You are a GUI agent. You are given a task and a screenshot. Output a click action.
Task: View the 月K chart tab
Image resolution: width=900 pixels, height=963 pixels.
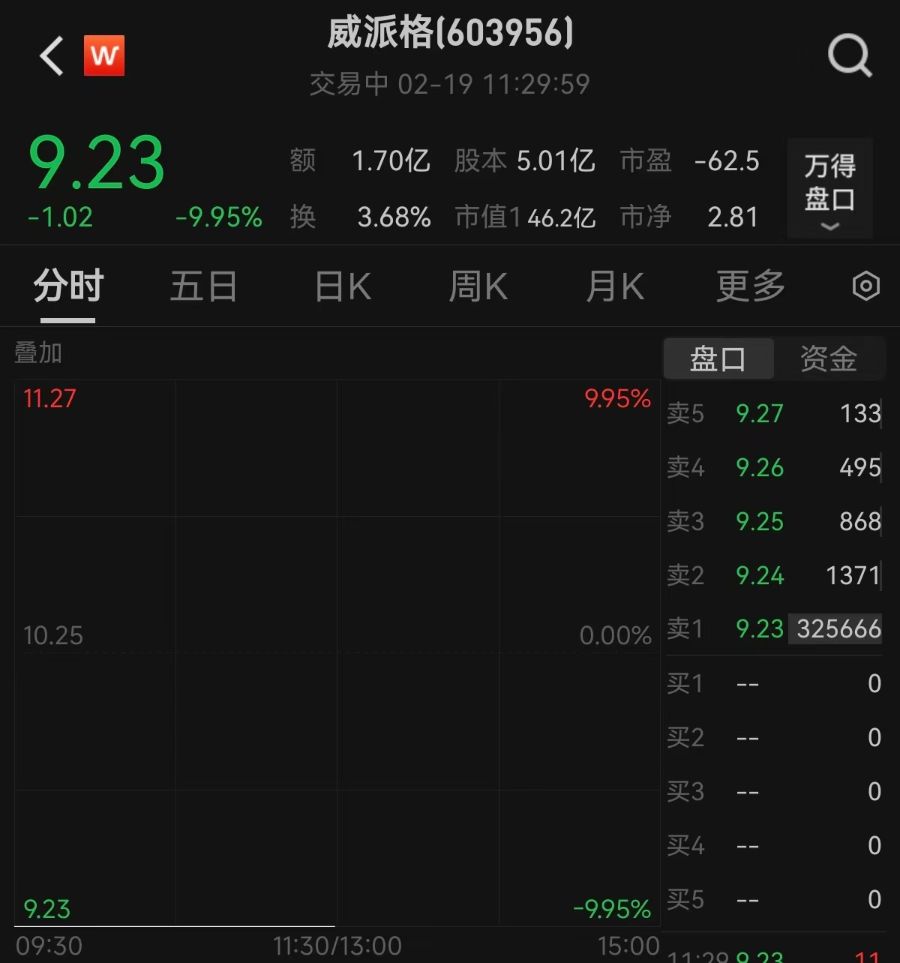[614, 287]
